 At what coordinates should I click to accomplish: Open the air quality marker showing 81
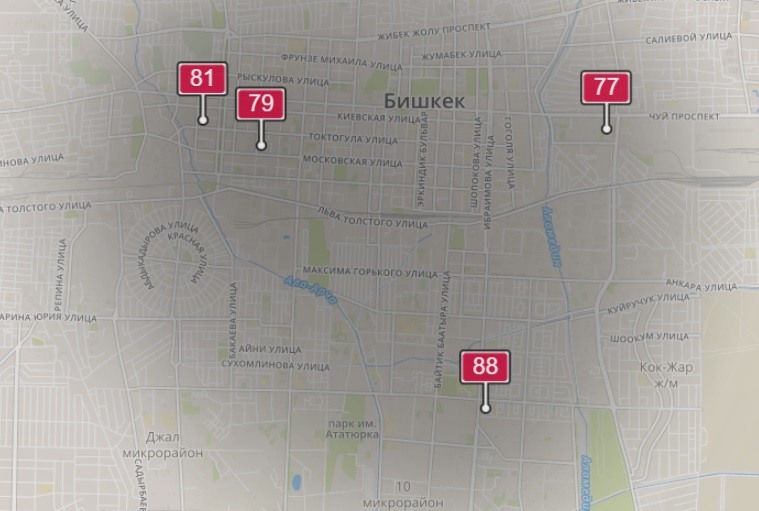pyautogui.click(x=202, y=79)
